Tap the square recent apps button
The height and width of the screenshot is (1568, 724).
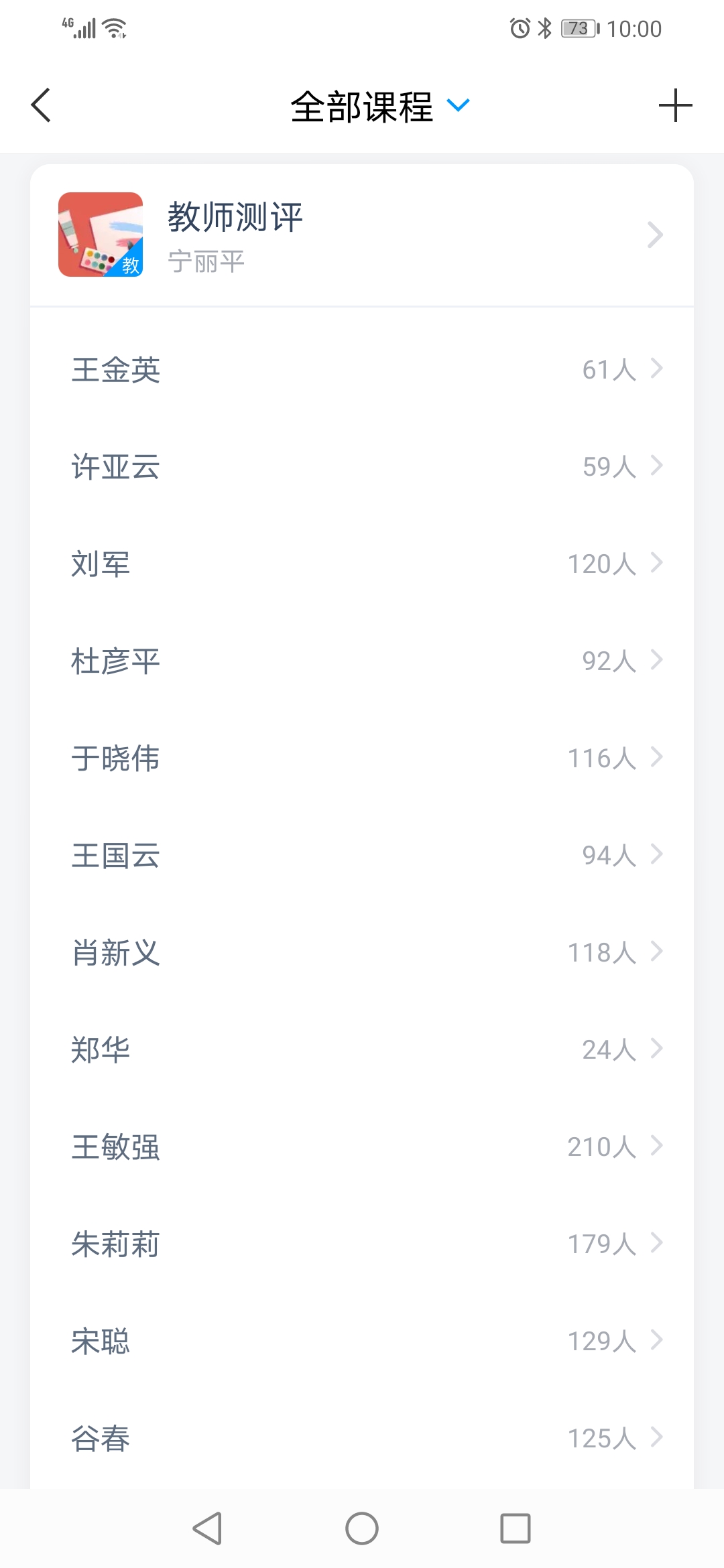click(x=515, y=1528)
